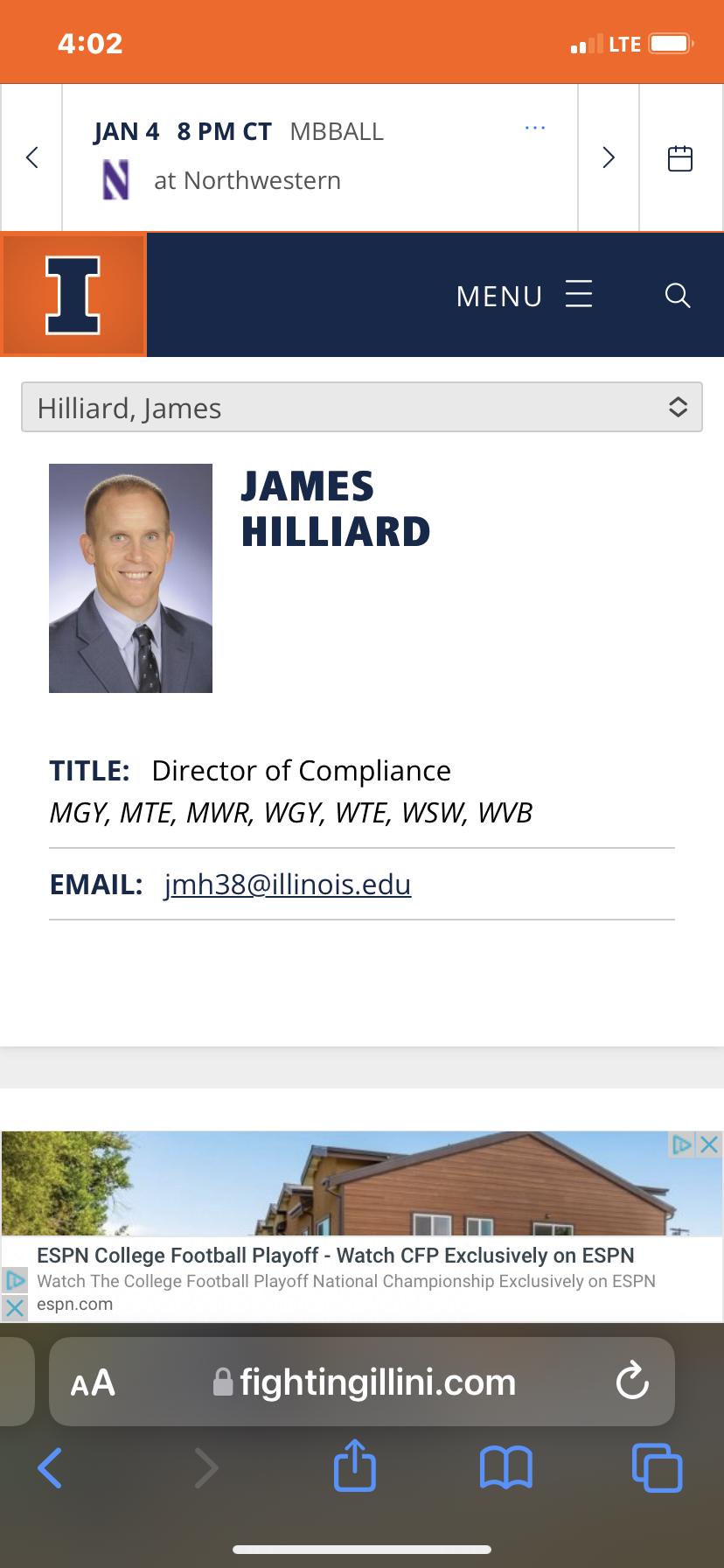724x1568 pixels.
Task: Open Safari bookmarks
Action: (506, 1467)
